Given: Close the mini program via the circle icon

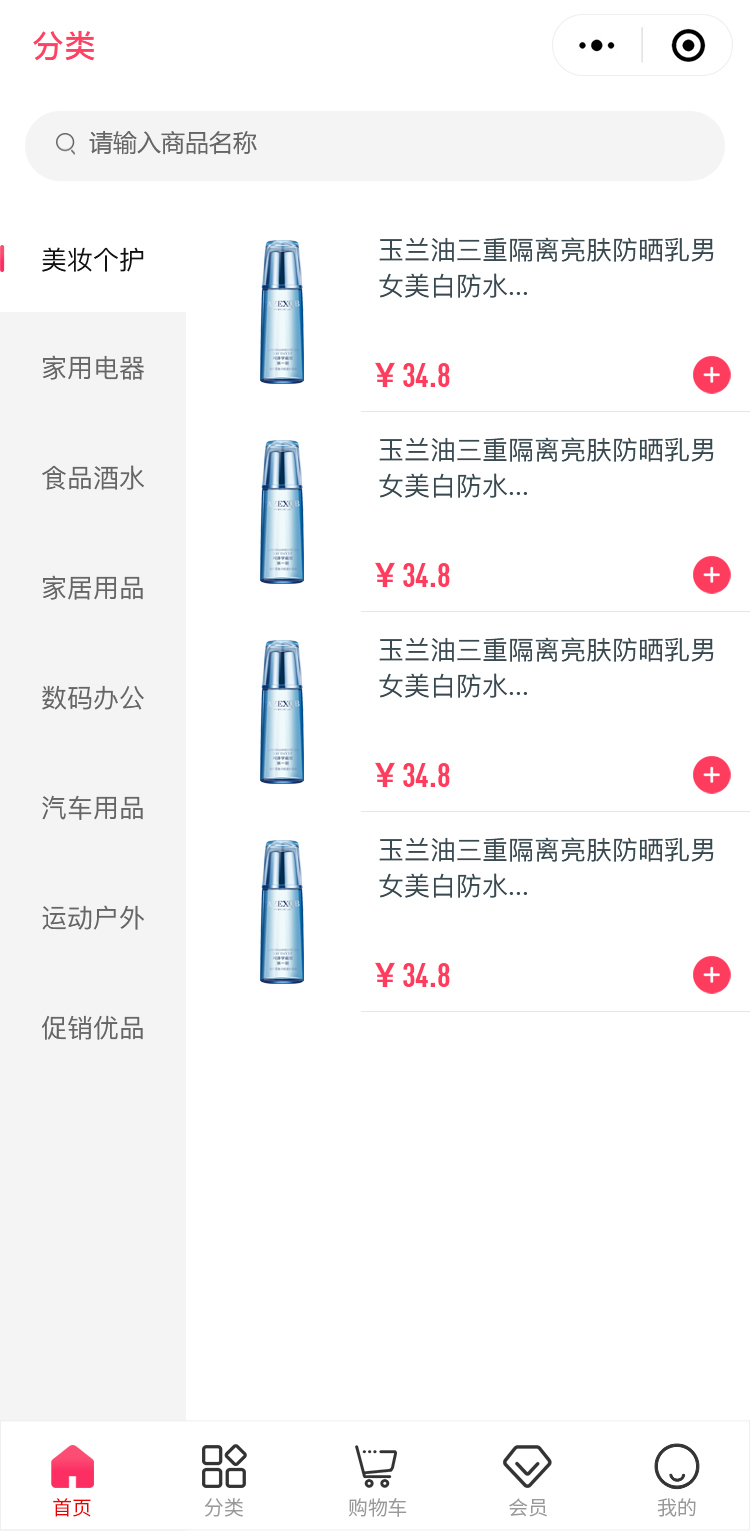Looking at the screenshot, I should [x=688, y=45].
